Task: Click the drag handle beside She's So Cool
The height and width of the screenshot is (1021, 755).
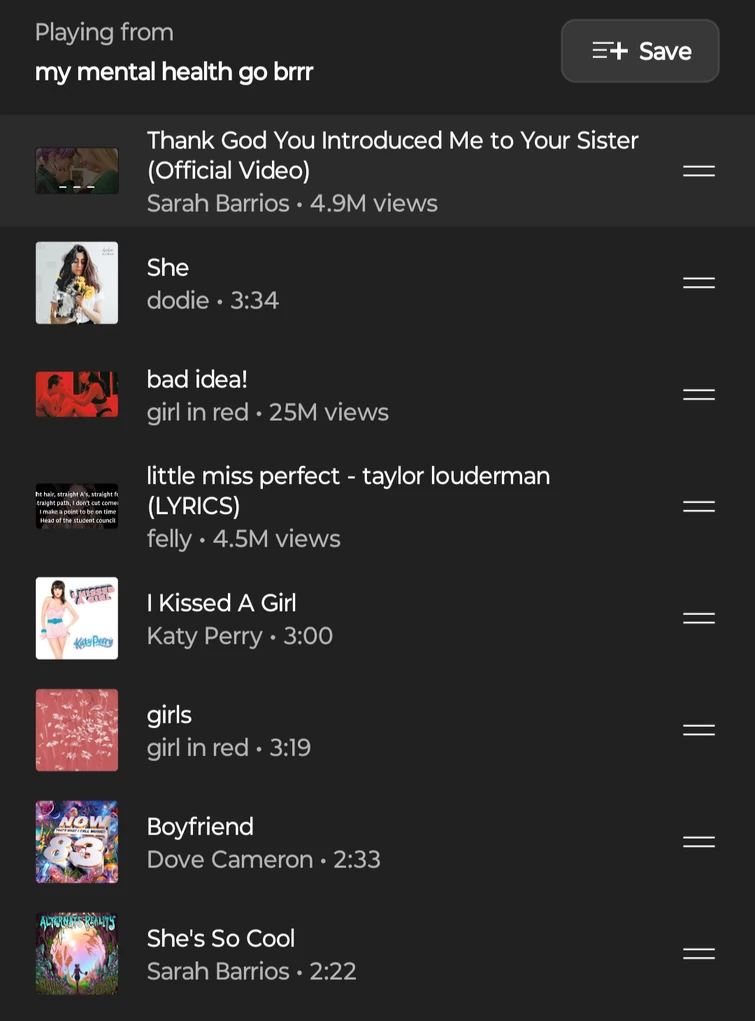Action: tap(698, 954)
